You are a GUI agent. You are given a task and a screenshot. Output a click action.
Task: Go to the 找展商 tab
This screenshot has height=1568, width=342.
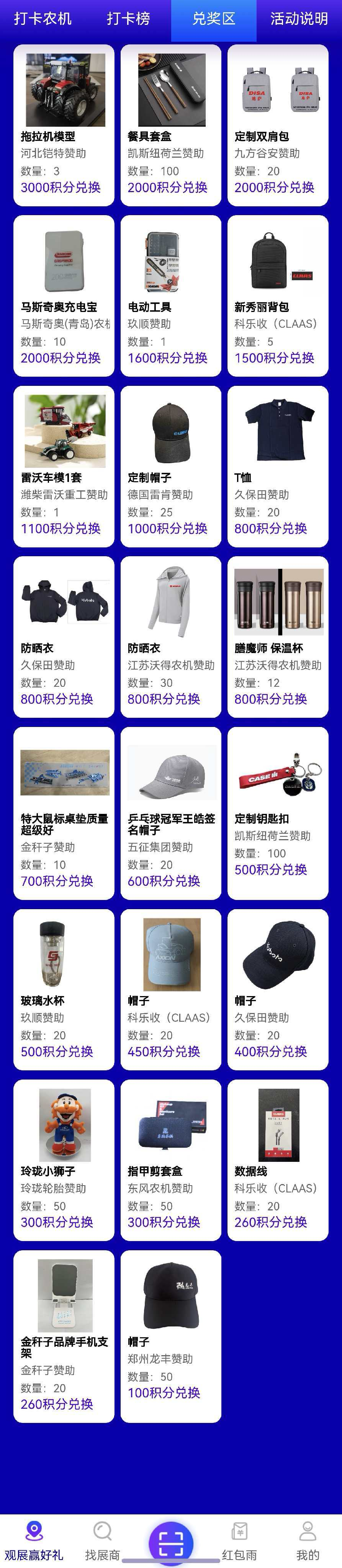[102, 1540]
